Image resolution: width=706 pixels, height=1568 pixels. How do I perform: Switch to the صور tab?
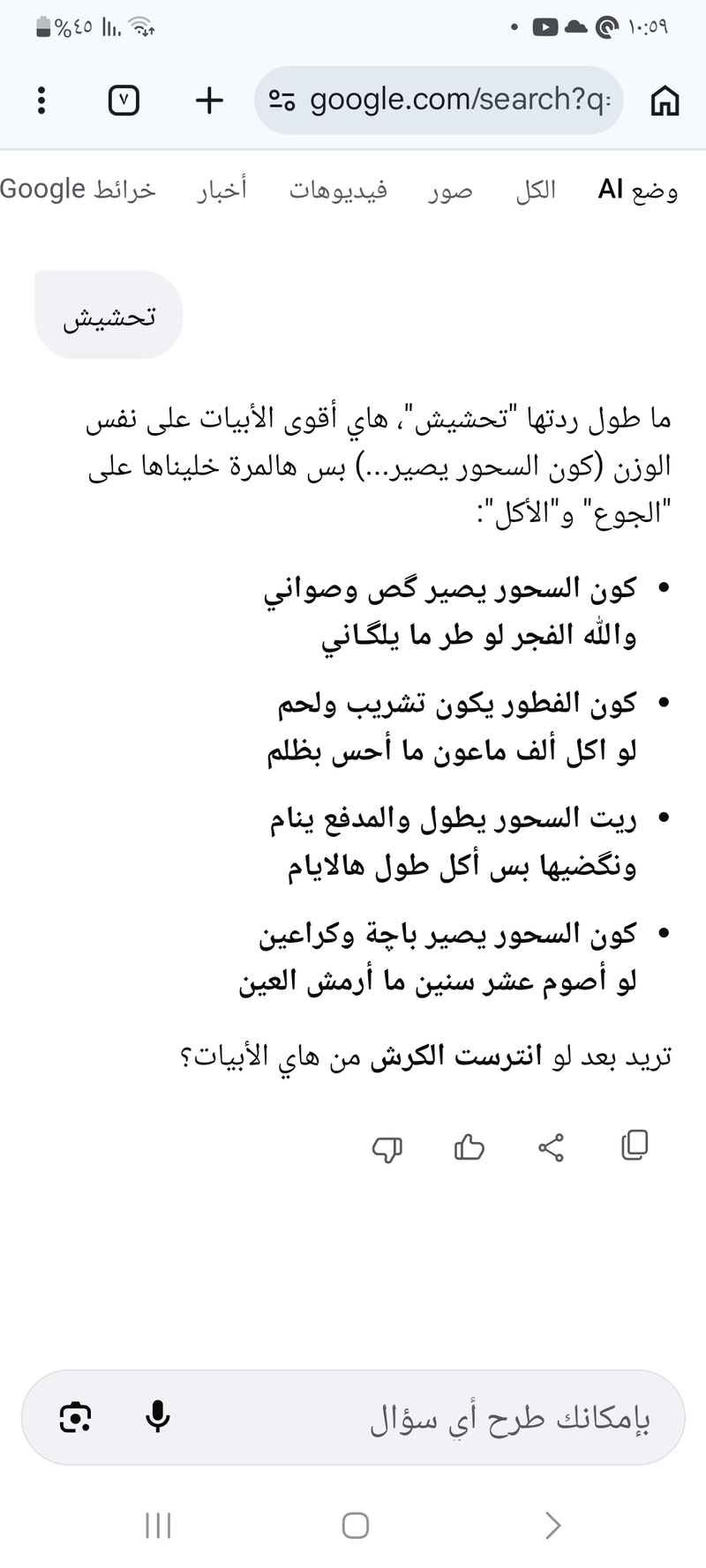coord(450,190)
